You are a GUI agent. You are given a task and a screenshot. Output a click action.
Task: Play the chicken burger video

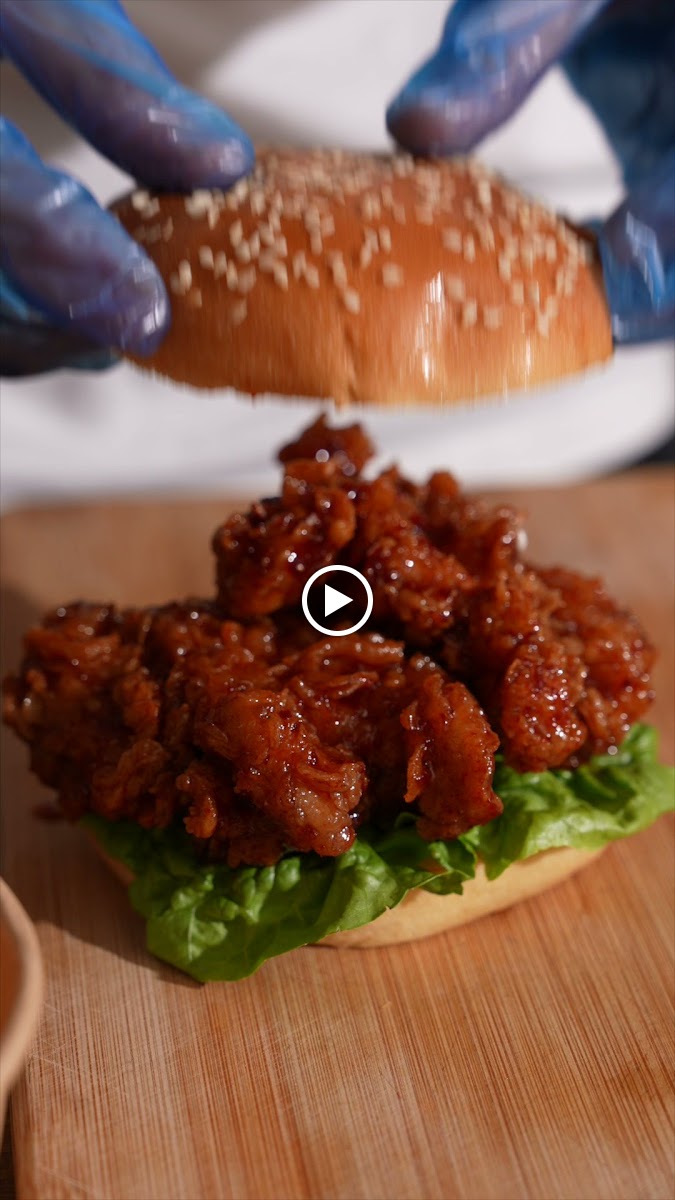pos(337,600)
